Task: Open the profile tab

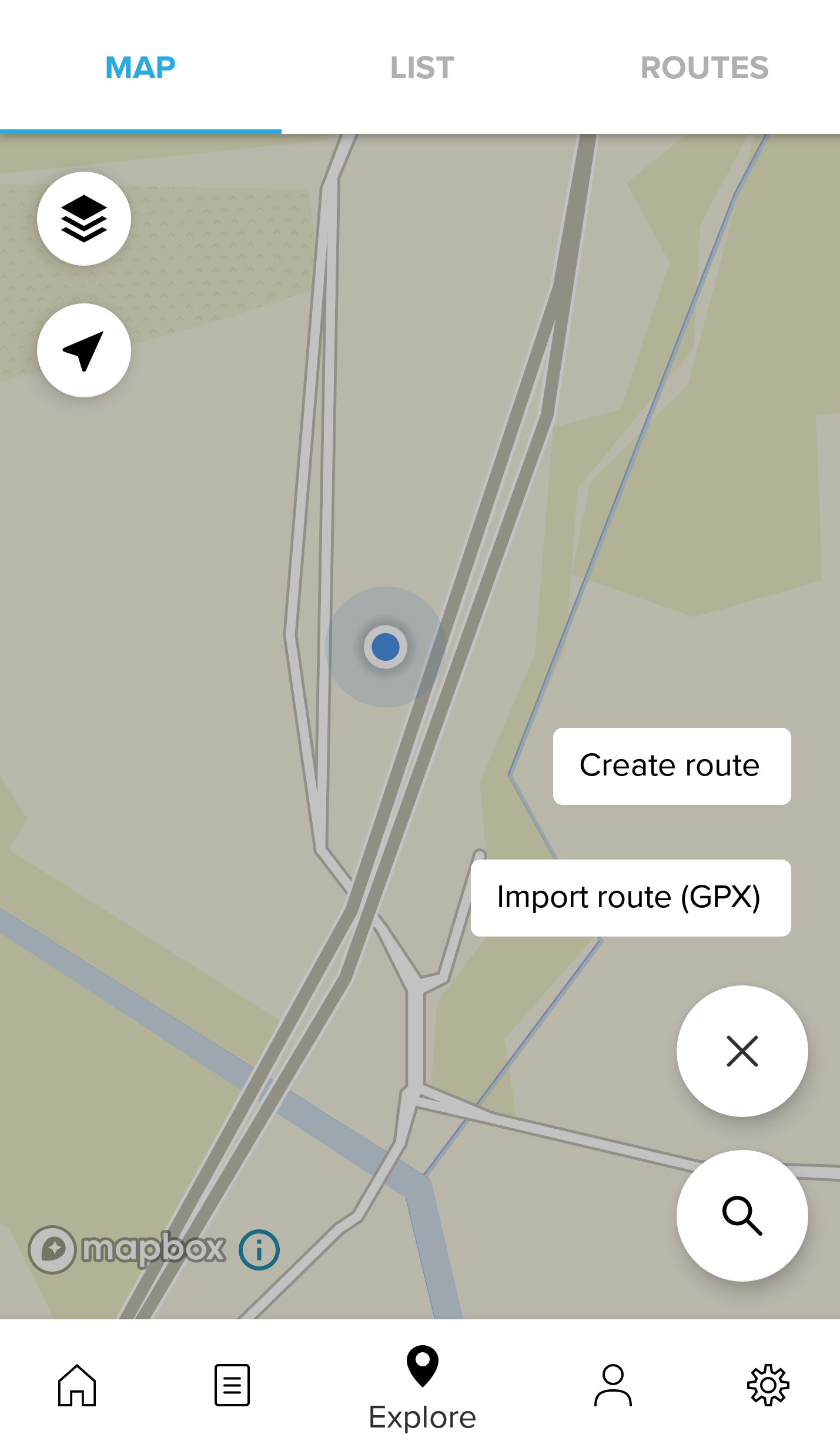Action: click(x=613, y=1385)
